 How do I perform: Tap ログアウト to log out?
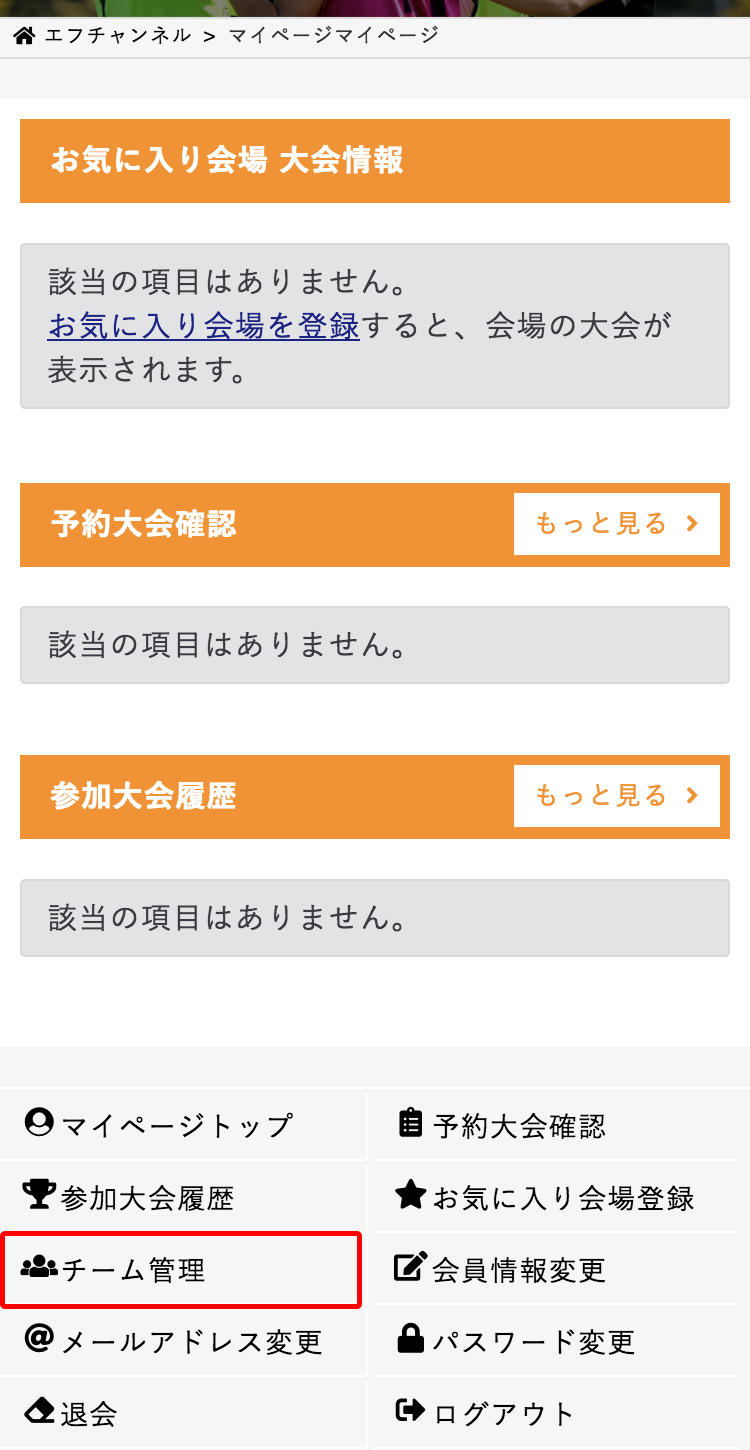click(487, 1413)
